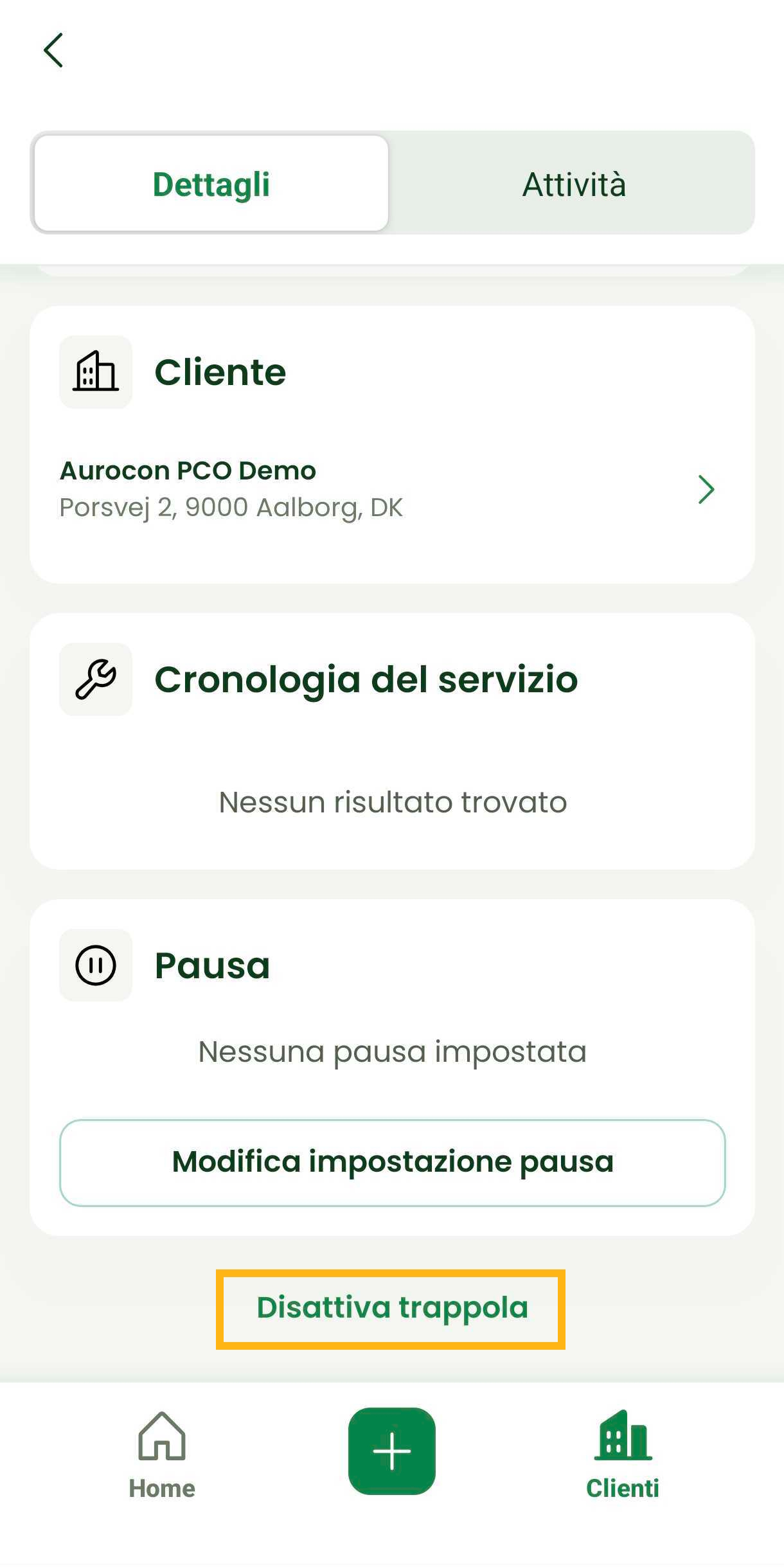
Task: Go to the Home tab
Action: (x=162, y=1454)
